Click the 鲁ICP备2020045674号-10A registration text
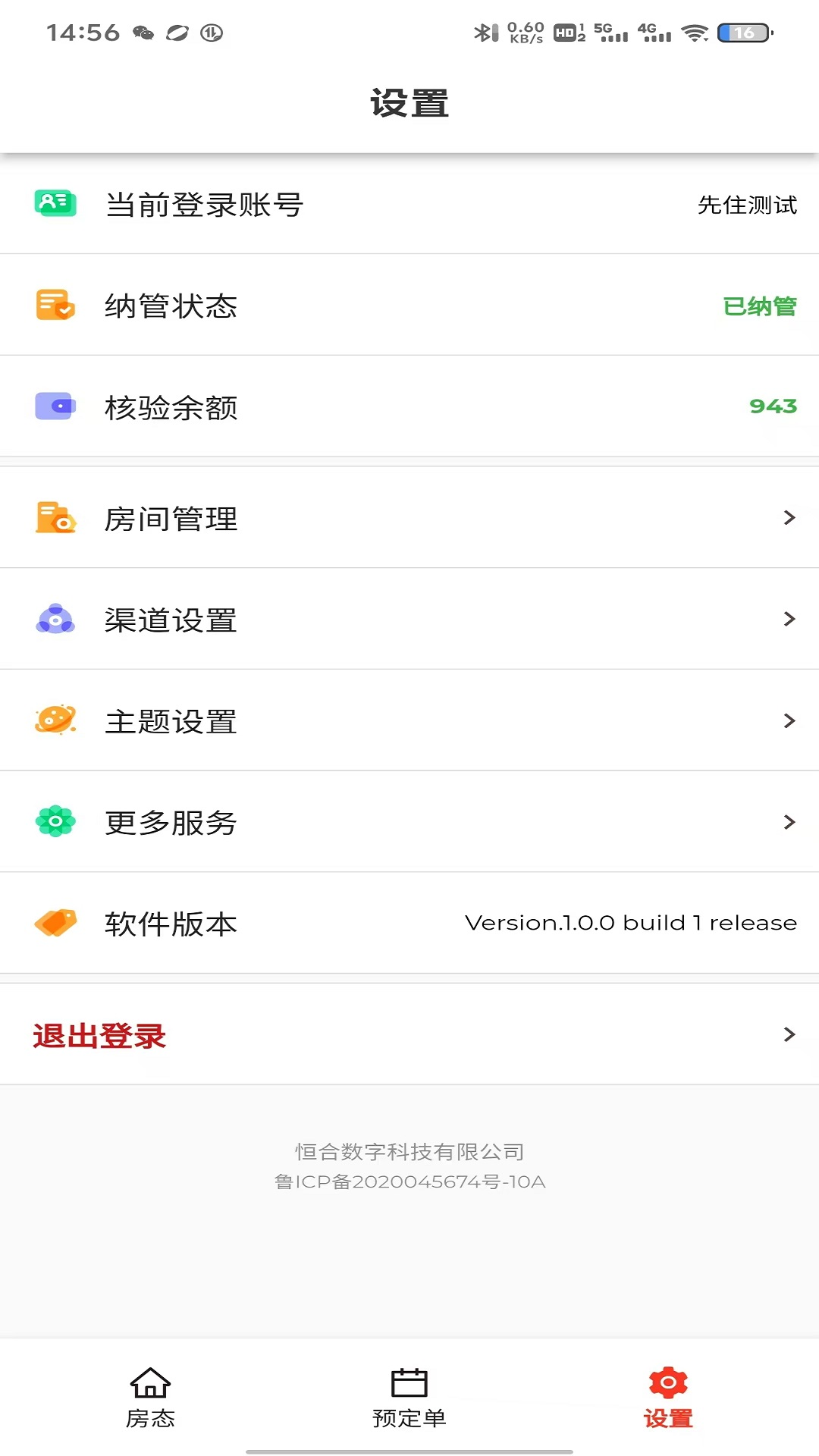 (409, 1181)
